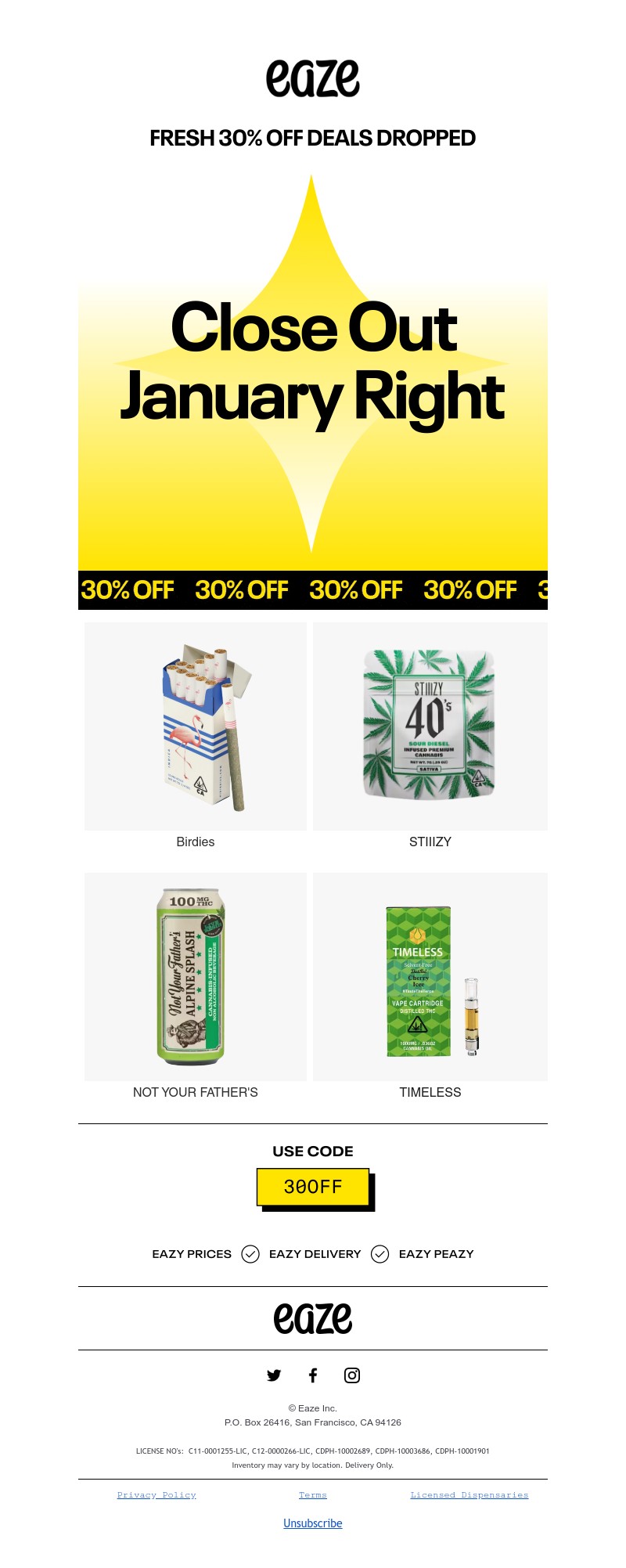Open the Terms page
The width and height of the screenshot is (626, 1568).
click(x=313, y=1494)
